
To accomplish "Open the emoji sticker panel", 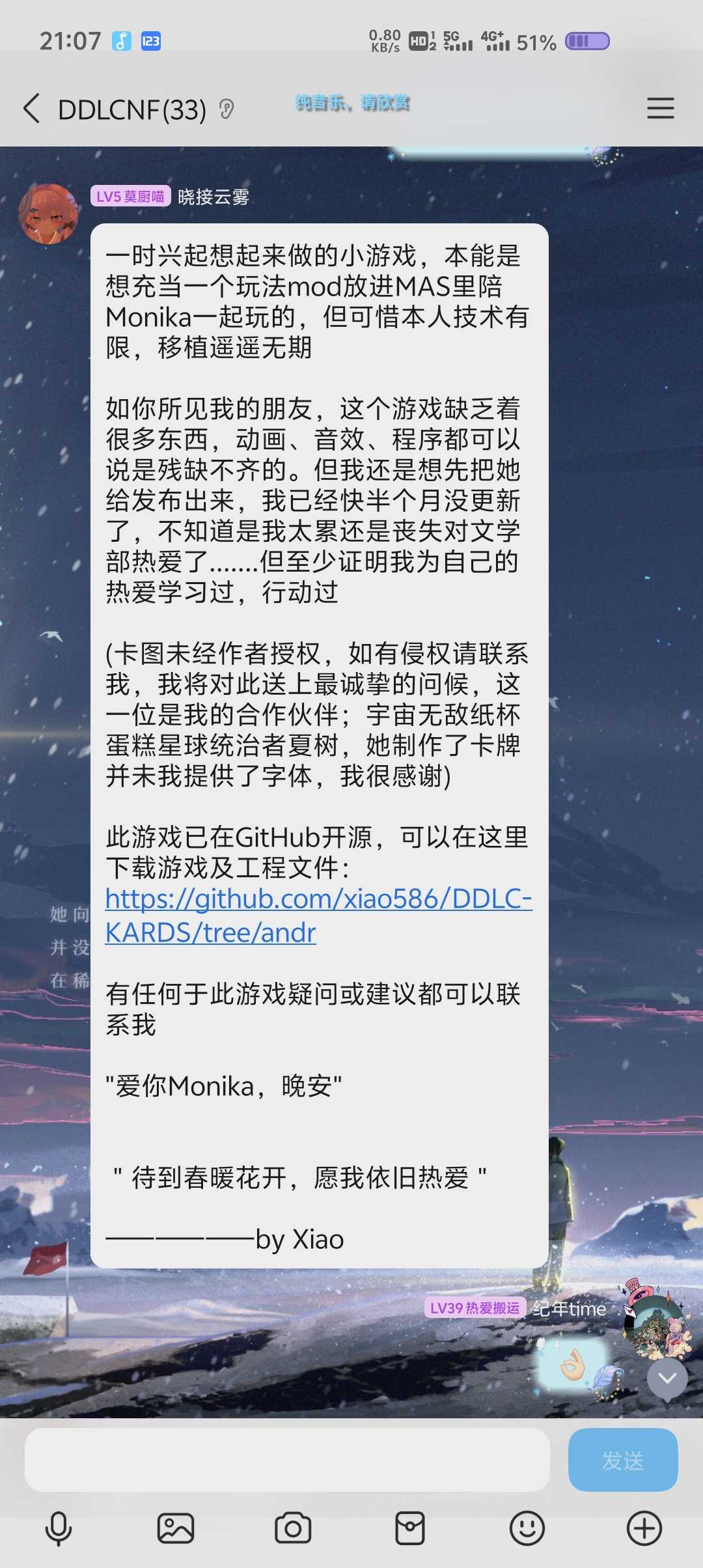I will point(527,1528).
